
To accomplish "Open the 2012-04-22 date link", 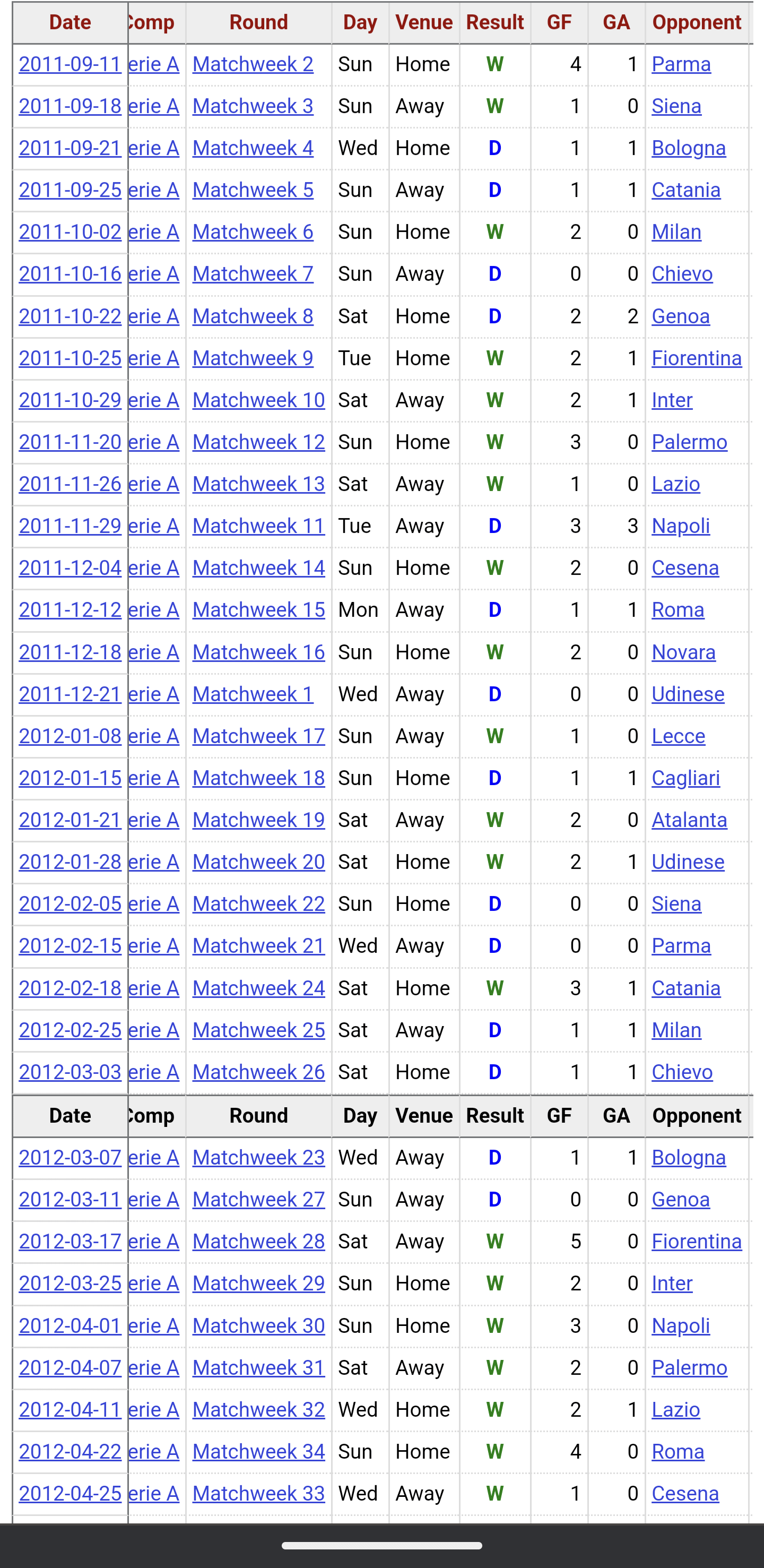I will (x=70, y=1452).
